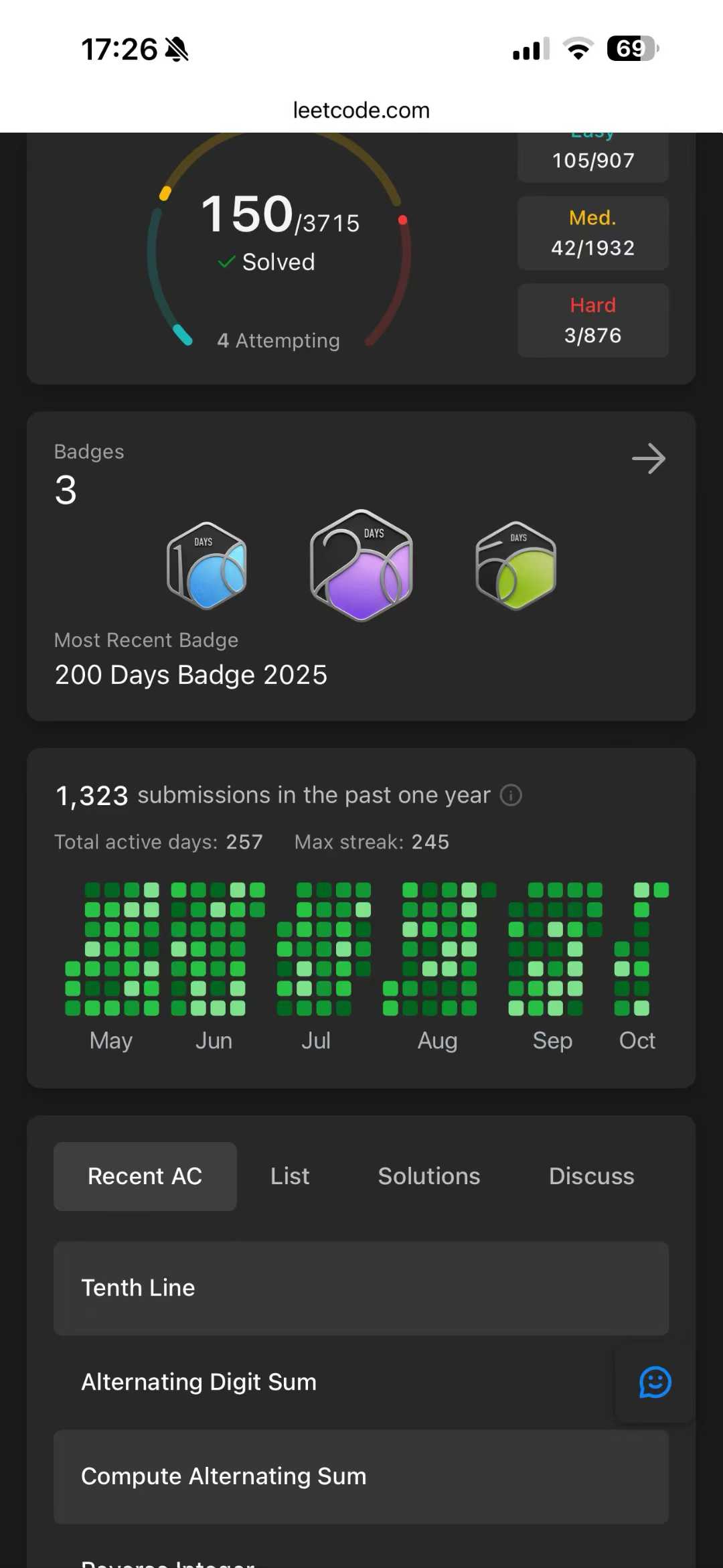The image size is (723, 1568).
Task: Open the feedback chat smiley button
Action: (655, 1382)
